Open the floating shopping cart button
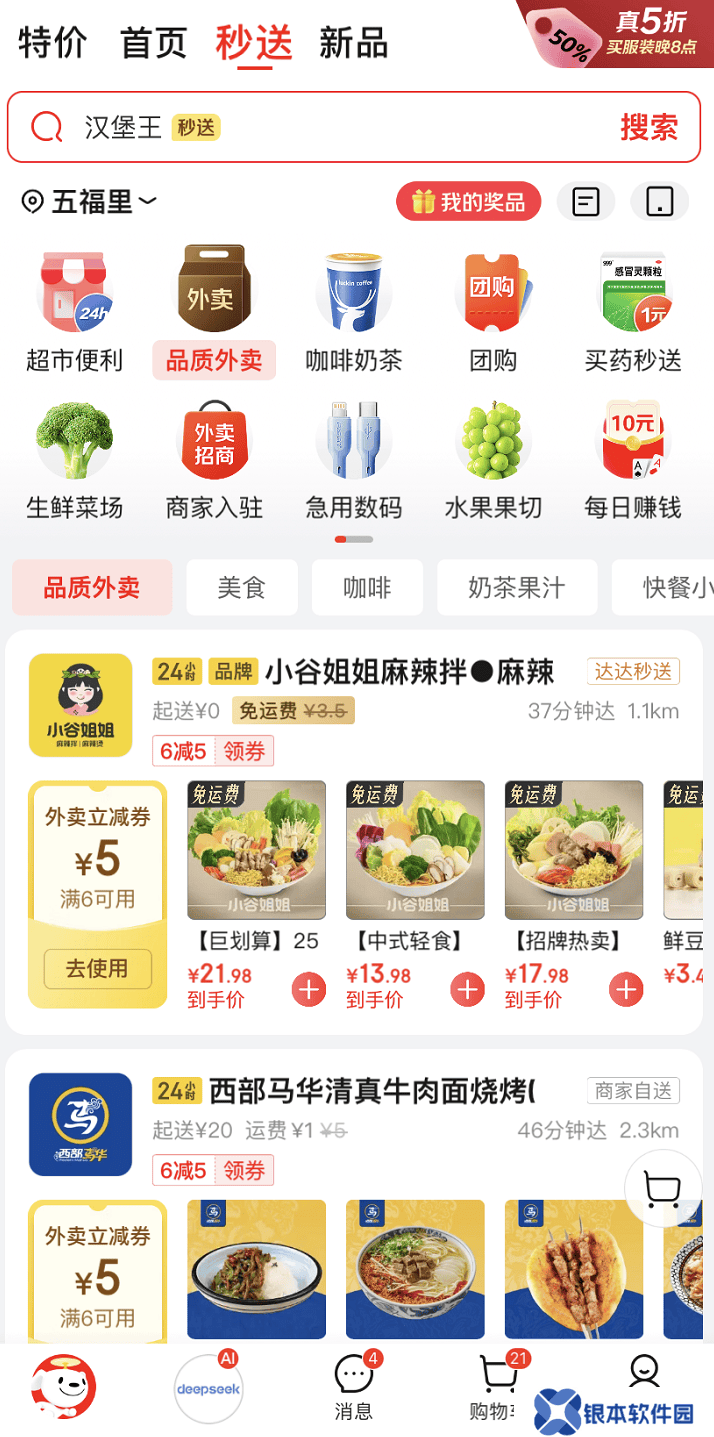The image size is (714, 1437). tap(662, 1190)
